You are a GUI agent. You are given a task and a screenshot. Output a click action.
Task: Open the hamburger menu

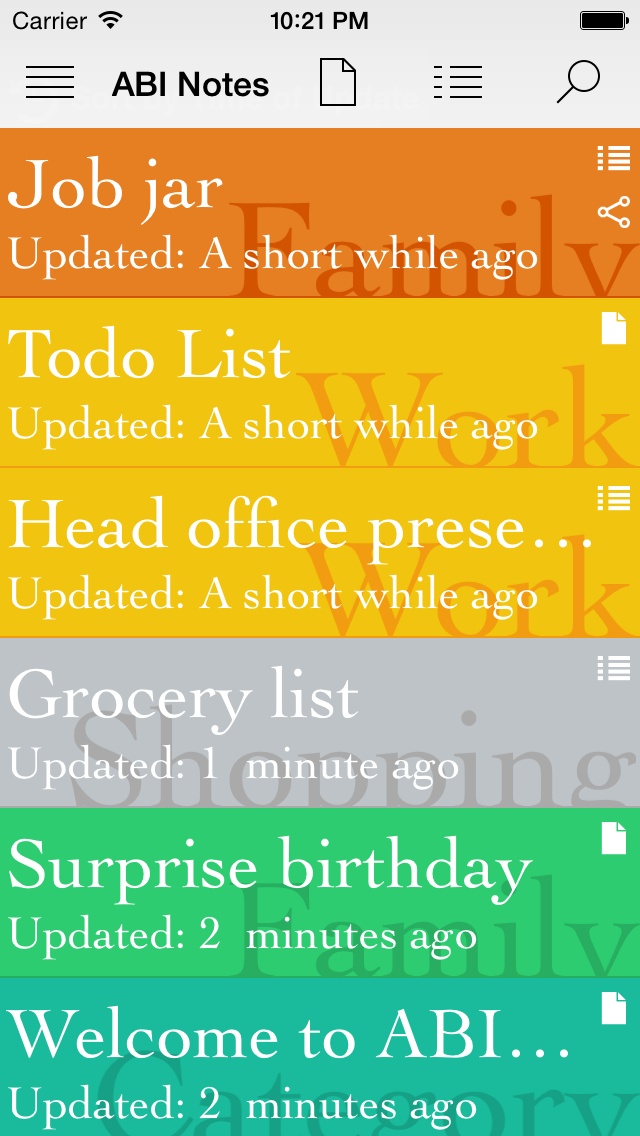click(x=50, y=83)
